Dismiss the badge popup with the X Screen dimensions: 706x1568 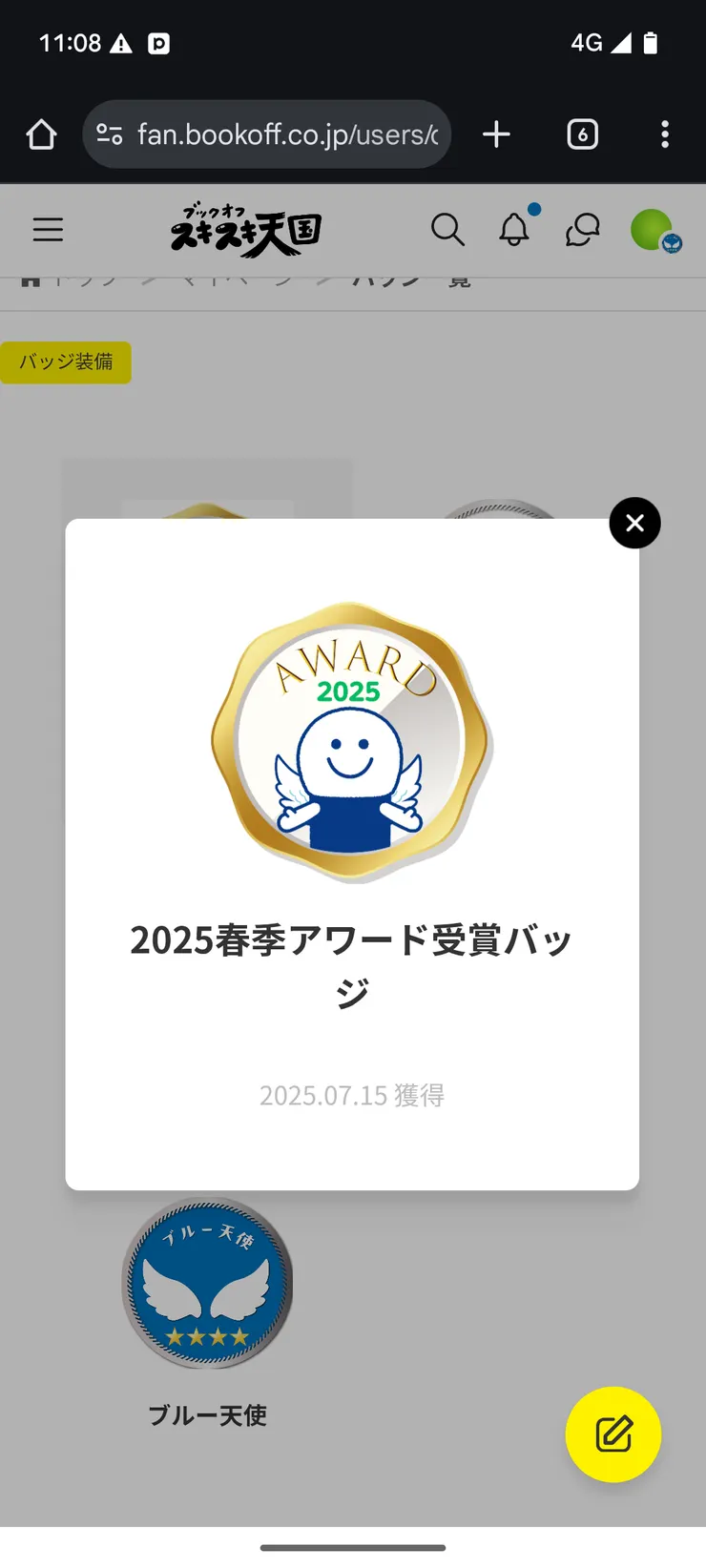coord(634,523)
